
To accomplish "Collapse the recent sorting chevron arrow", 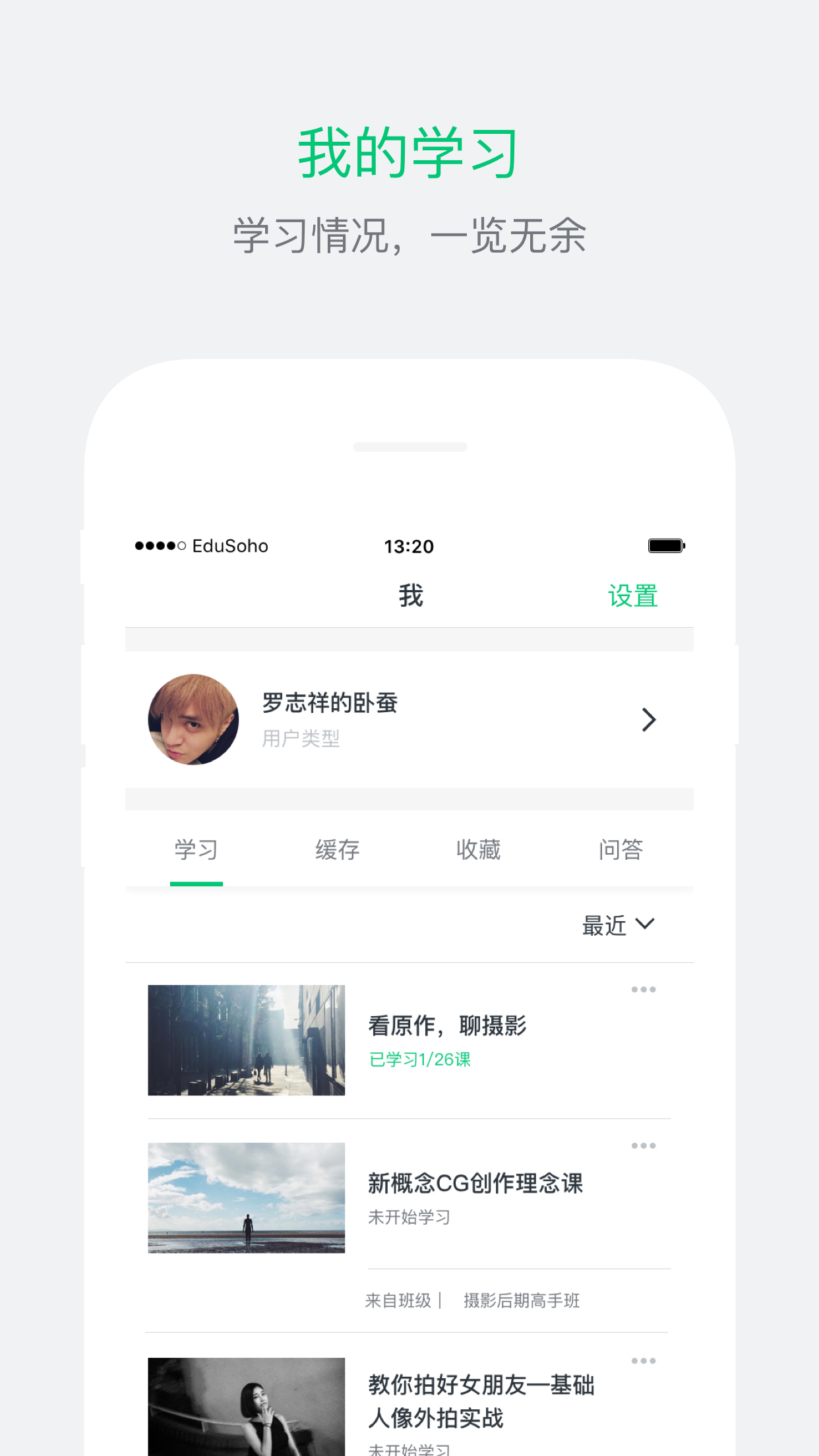I will 647,925.
